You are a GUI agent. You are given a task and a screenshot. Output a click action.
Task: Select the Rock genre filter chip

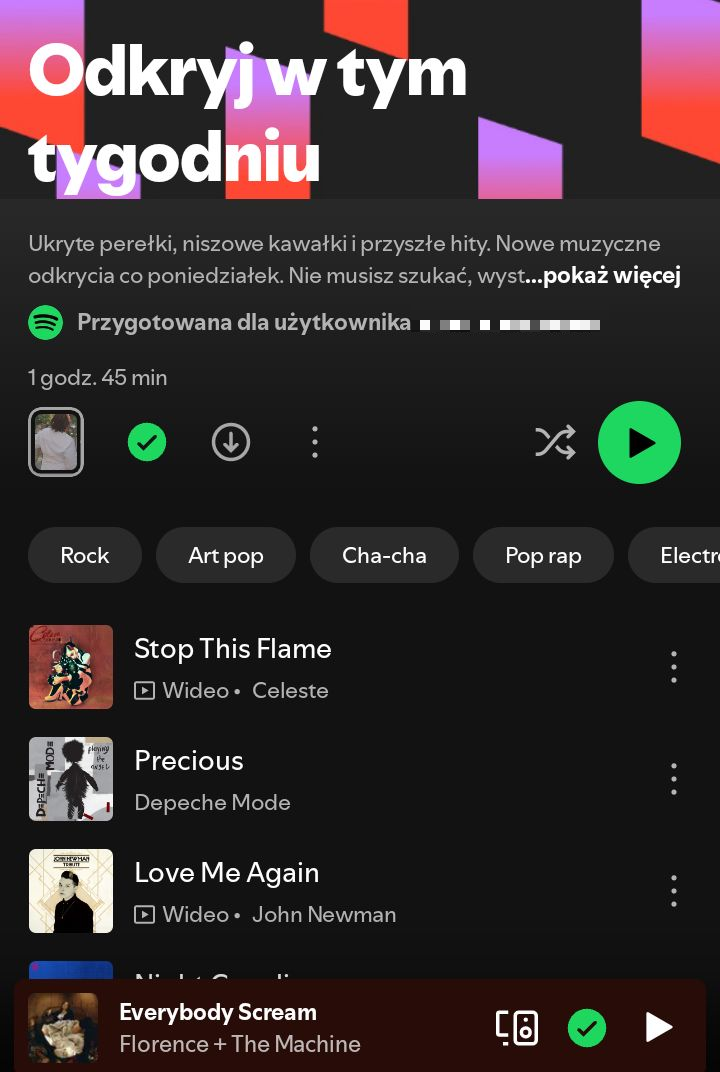pyautogui.click(x=84, y=555)
